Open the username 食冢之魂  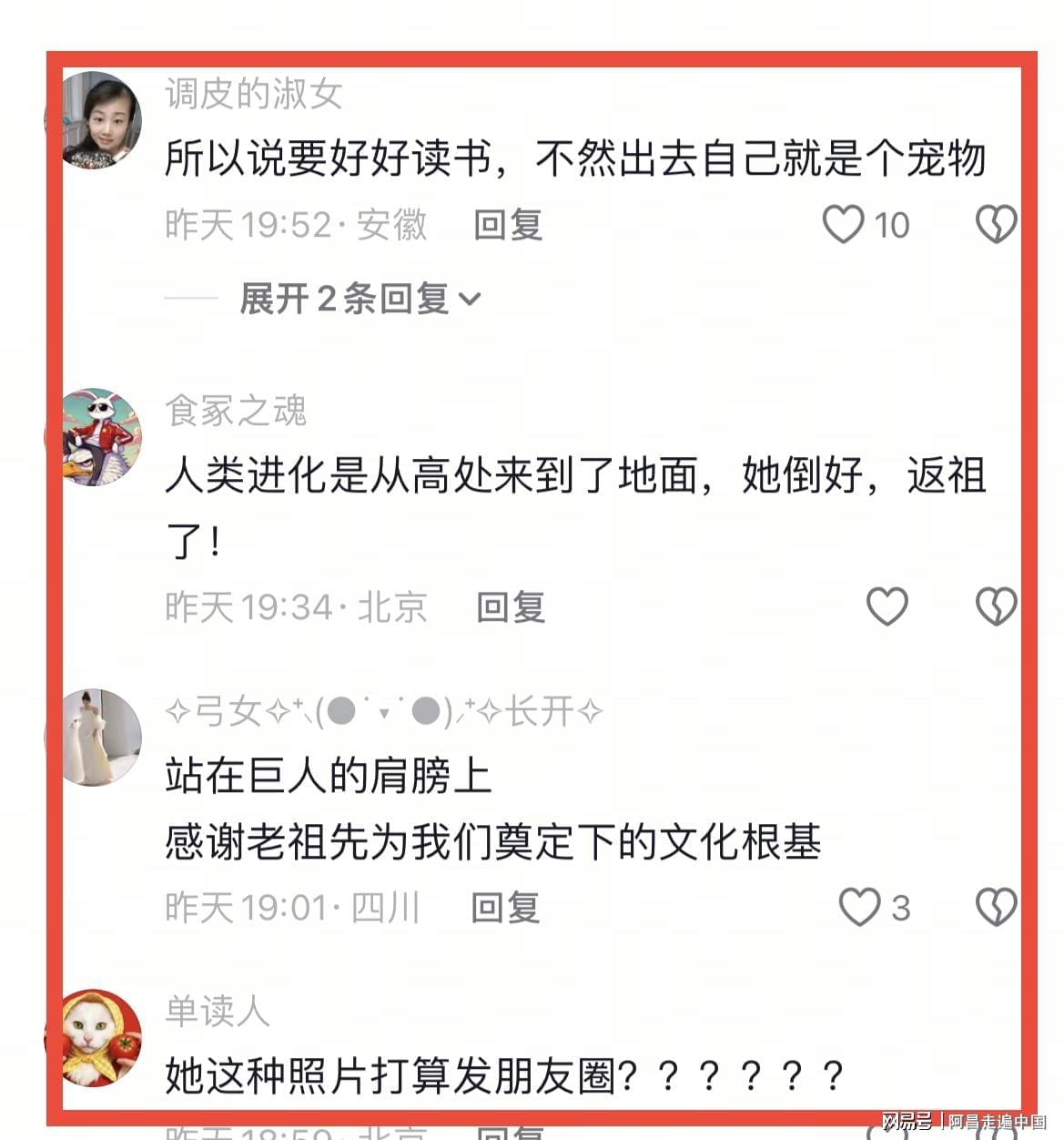236,411
